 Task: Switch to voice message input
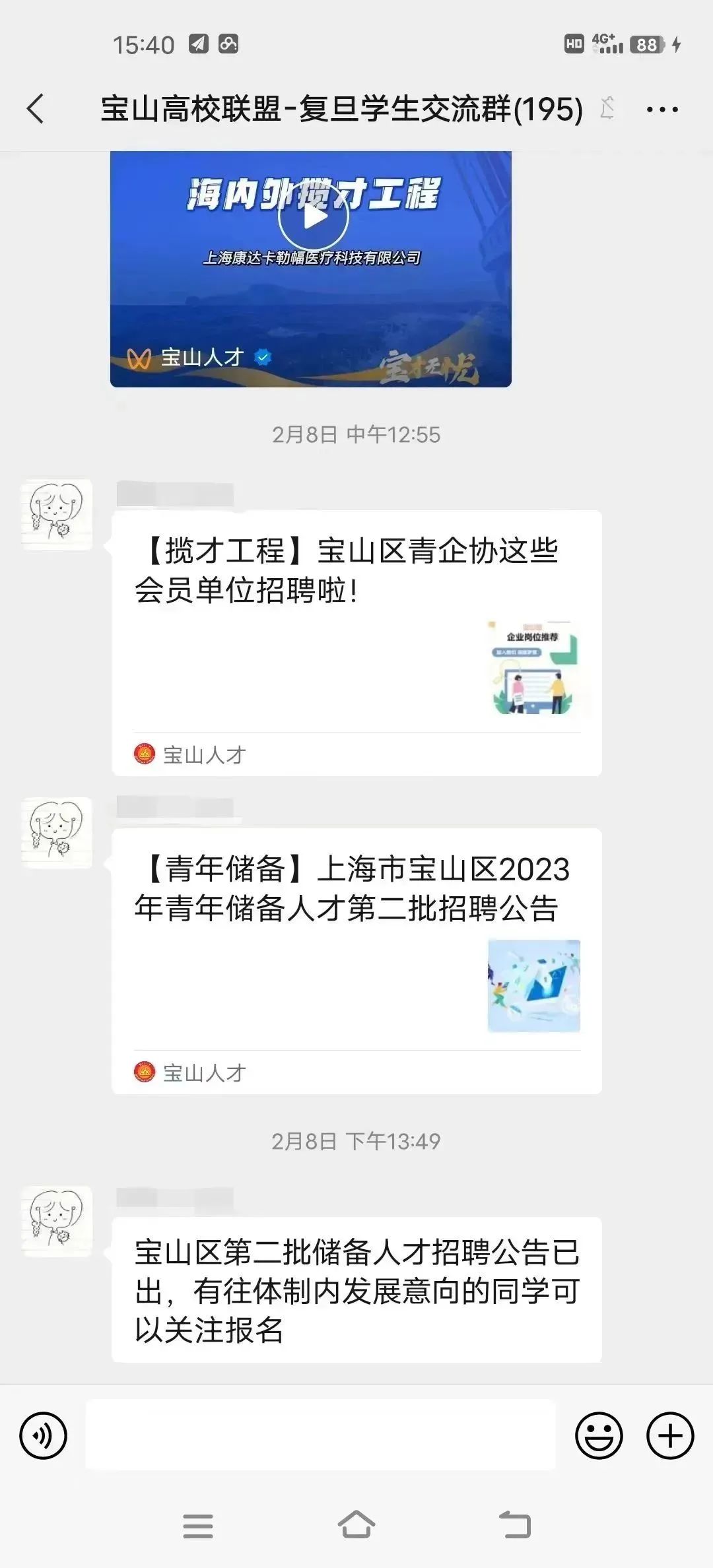tap(44, 1435)
